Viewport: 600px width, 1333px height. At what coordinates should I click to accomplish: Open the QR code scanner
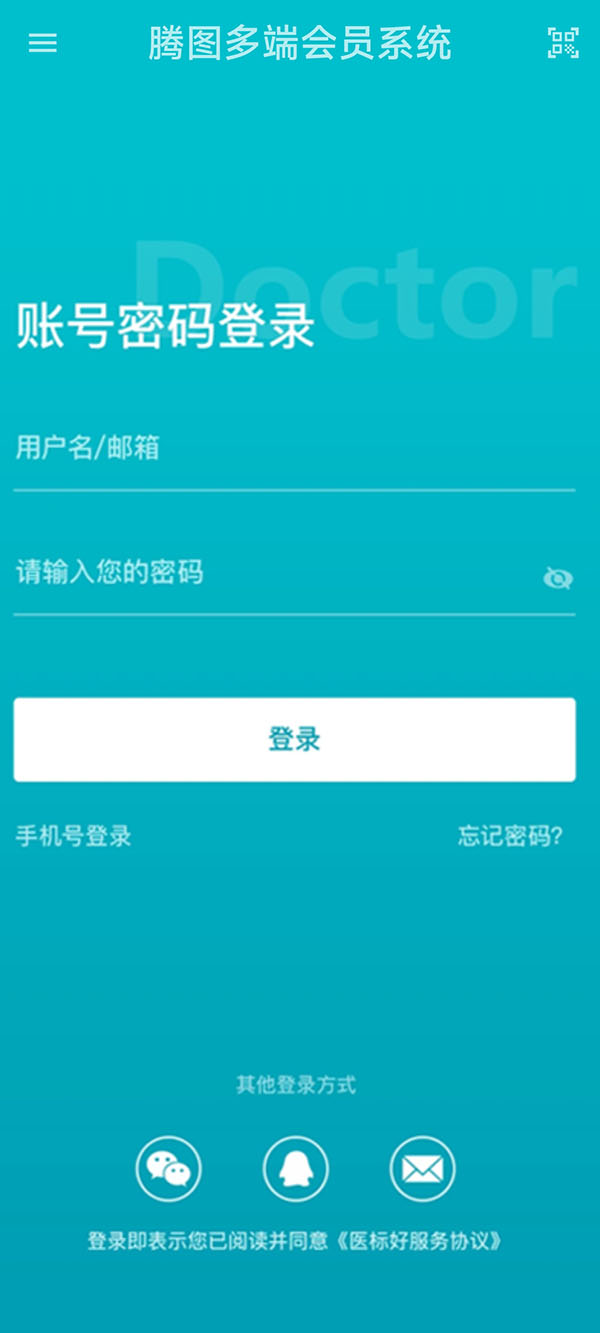tap(563, 43)
